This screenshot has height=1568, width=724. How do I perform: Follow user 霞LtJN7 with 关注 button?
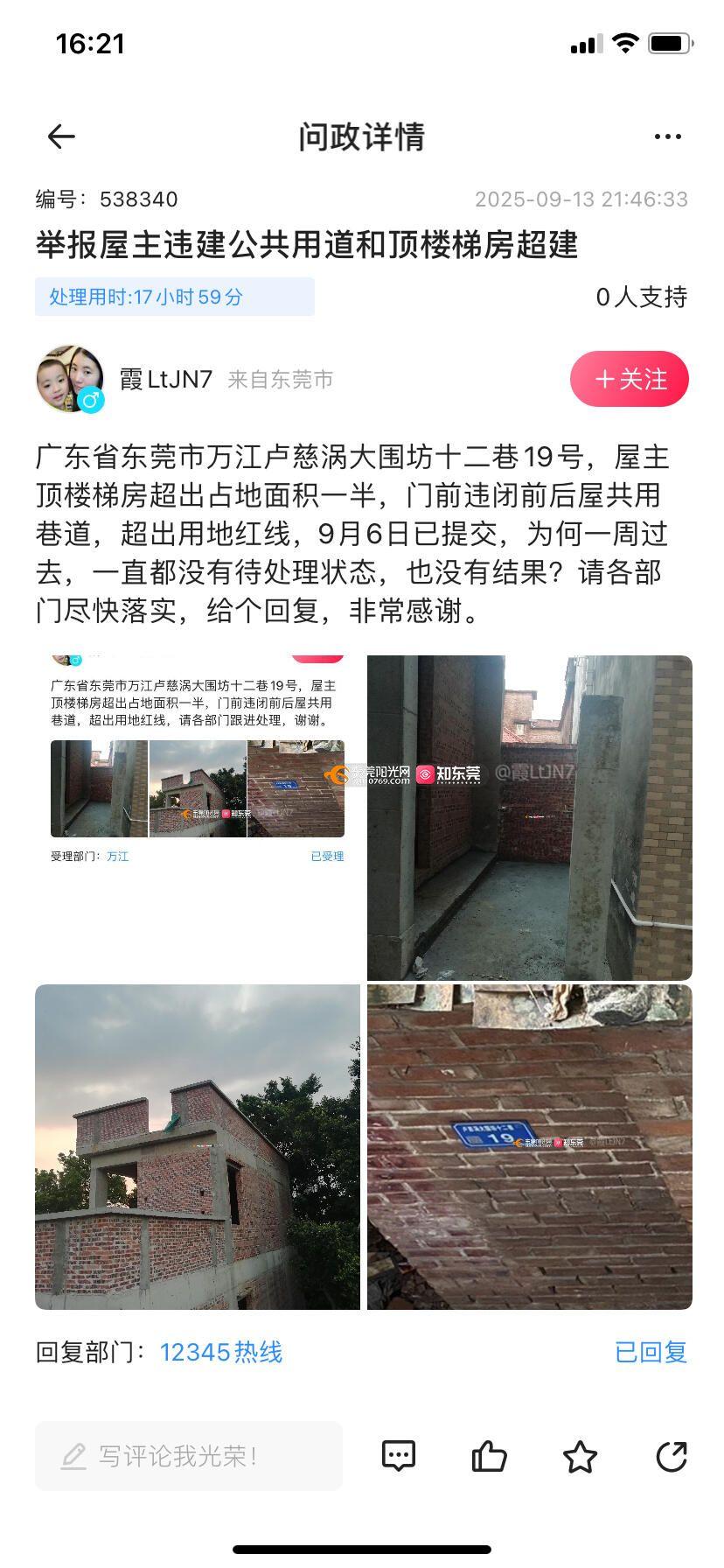pyautogui.click(x=629, y=379)
